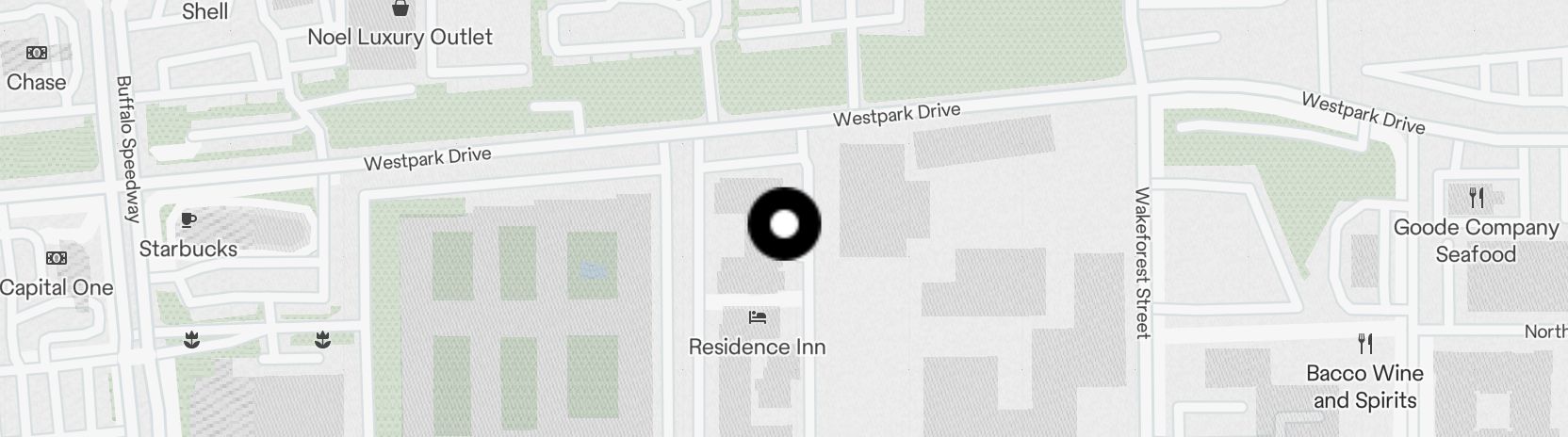The image size is (1568, 437).
Task: Open Bacco Wine and Spirits marker
Action: (x=1364, y=344)
